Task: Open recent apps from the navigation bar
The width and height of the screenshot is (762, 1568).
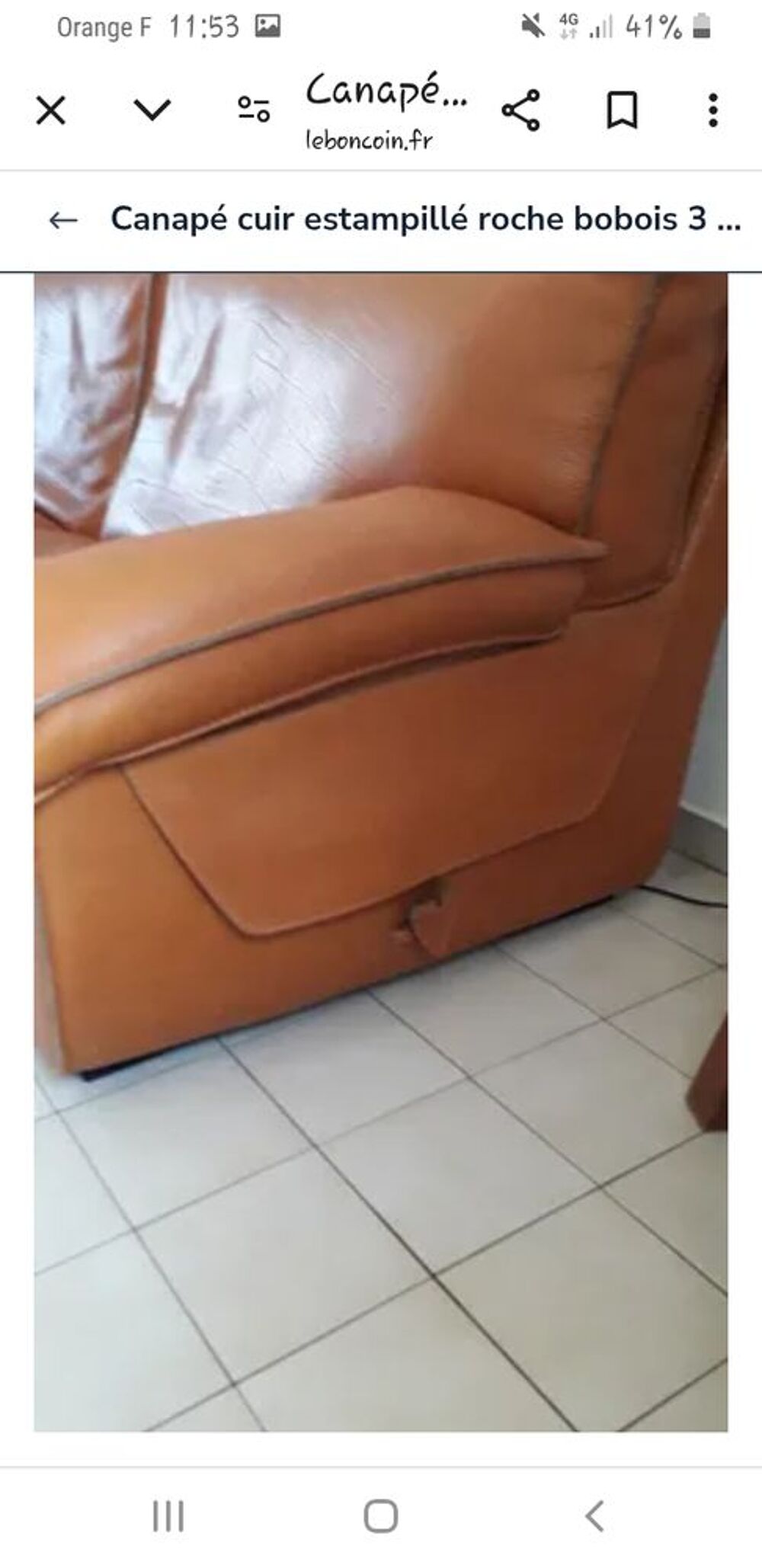Action: click(x=168, y=1516)
